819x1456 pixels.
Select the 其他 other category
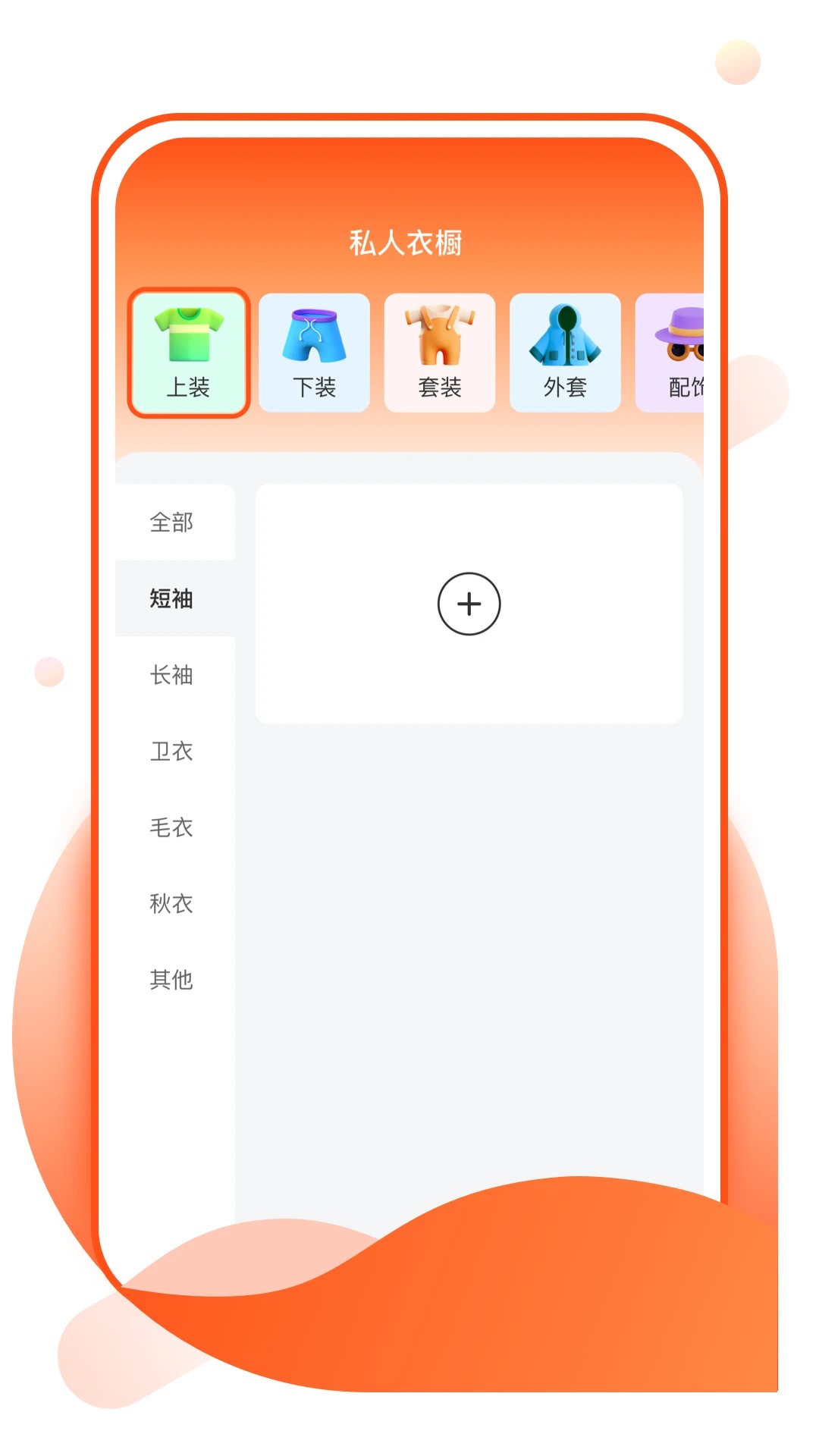click(x=172, y=980)
